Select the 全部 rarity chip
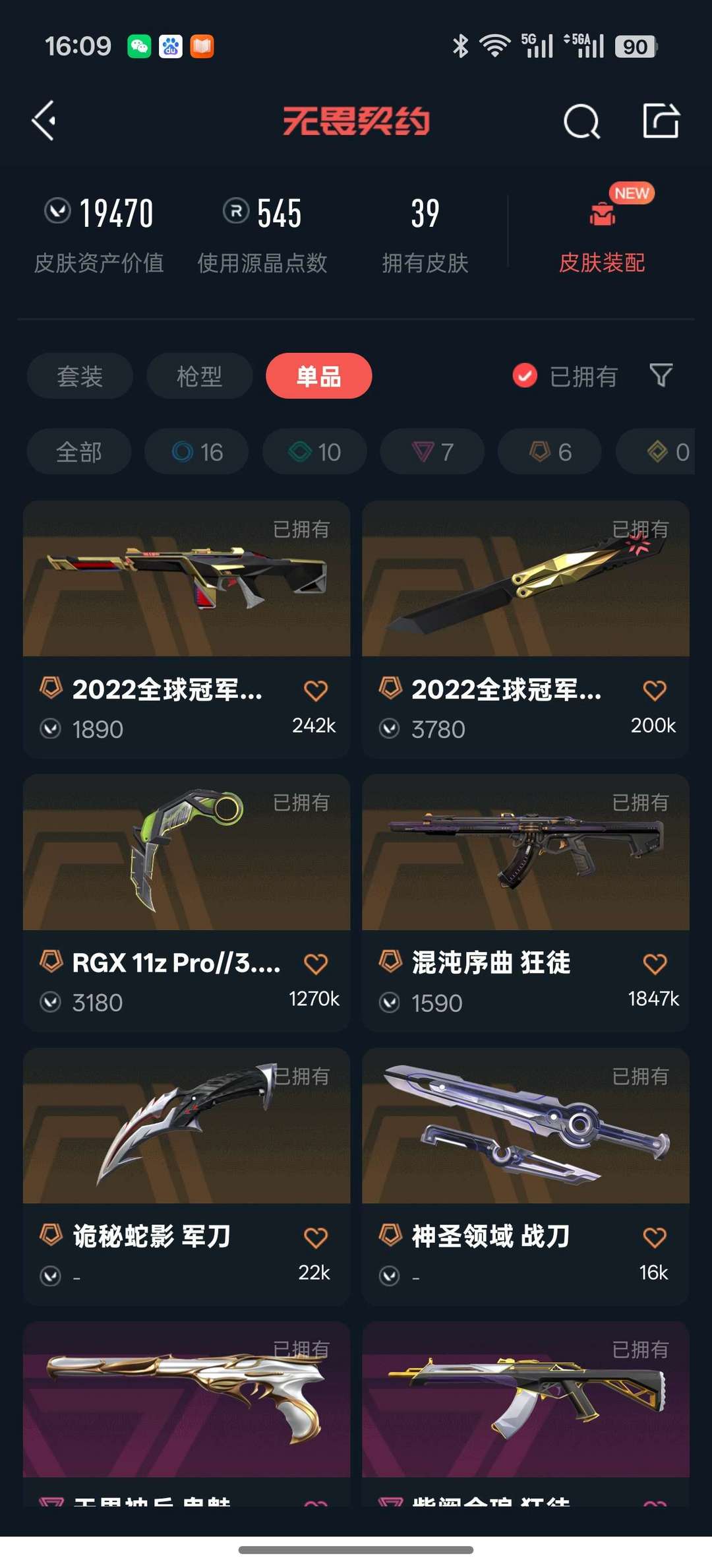The height and width of the screenshot is (1568, 712). click(x=79, y=452)
